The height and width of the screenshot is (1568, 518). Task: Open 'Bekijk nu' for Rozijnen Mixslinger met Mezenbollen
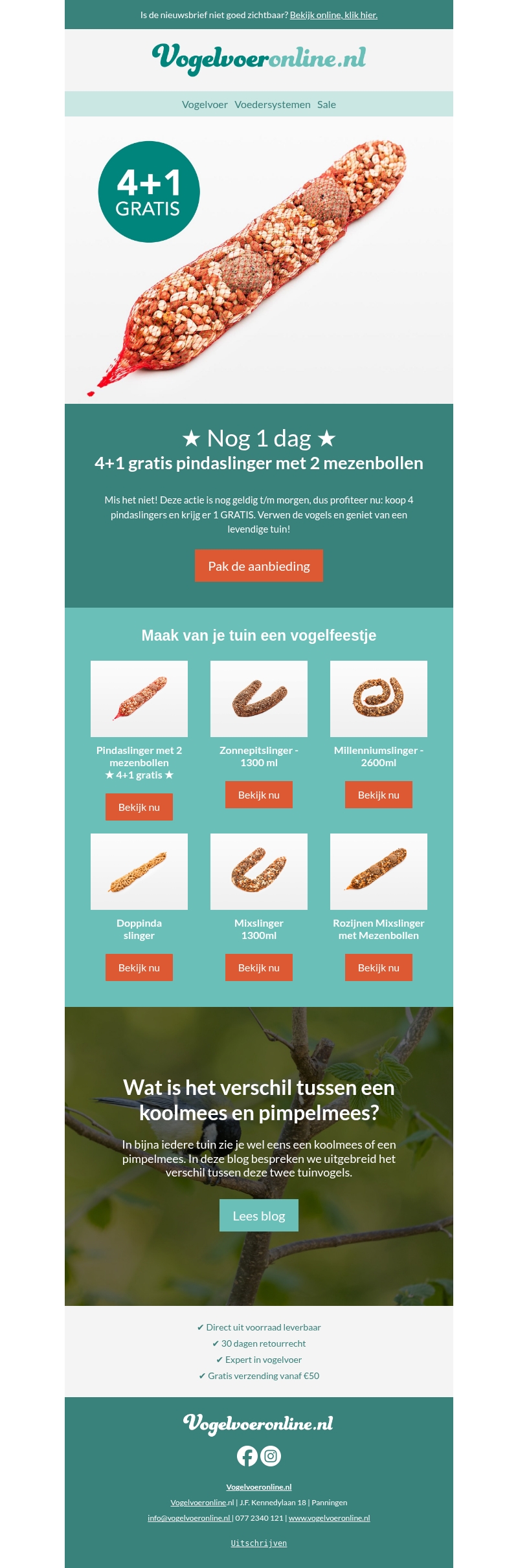pos(379,967)
